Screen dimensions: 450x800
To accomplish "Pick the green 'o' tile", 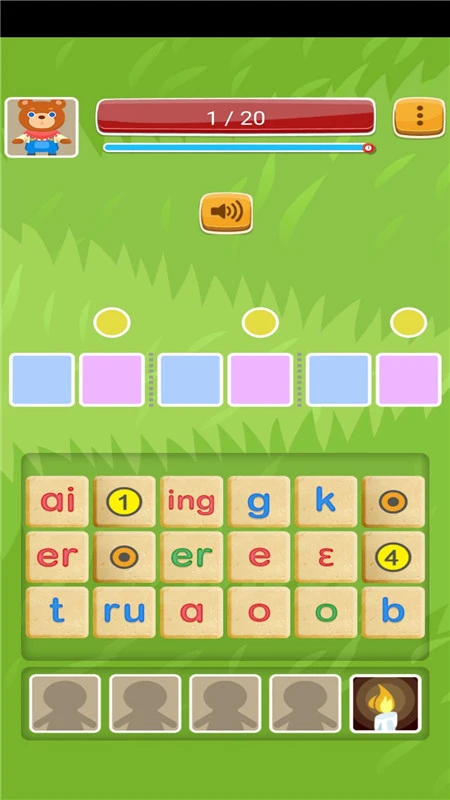I will pyautogui.click(x=326, y=612).
